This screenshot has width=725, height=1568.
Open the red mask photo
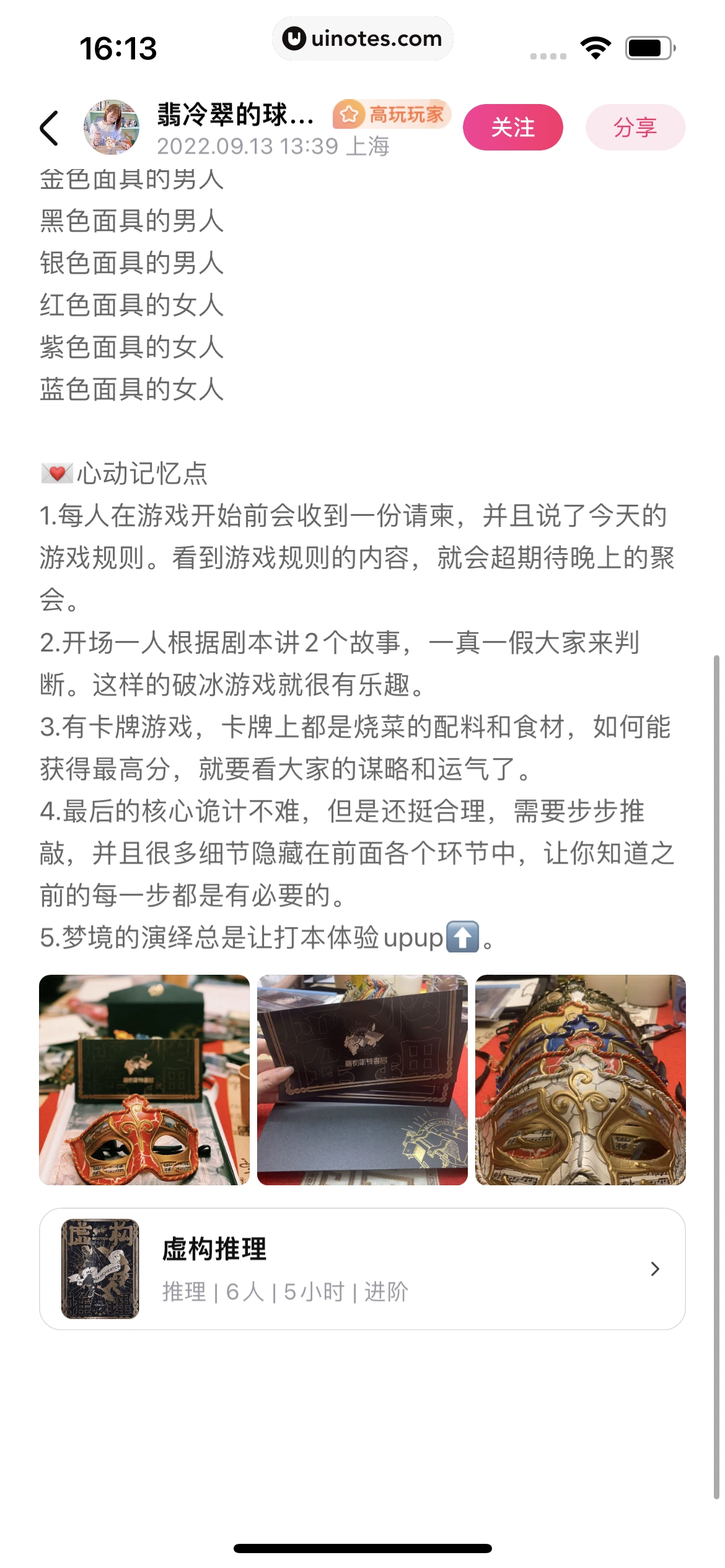(144, 1079)
